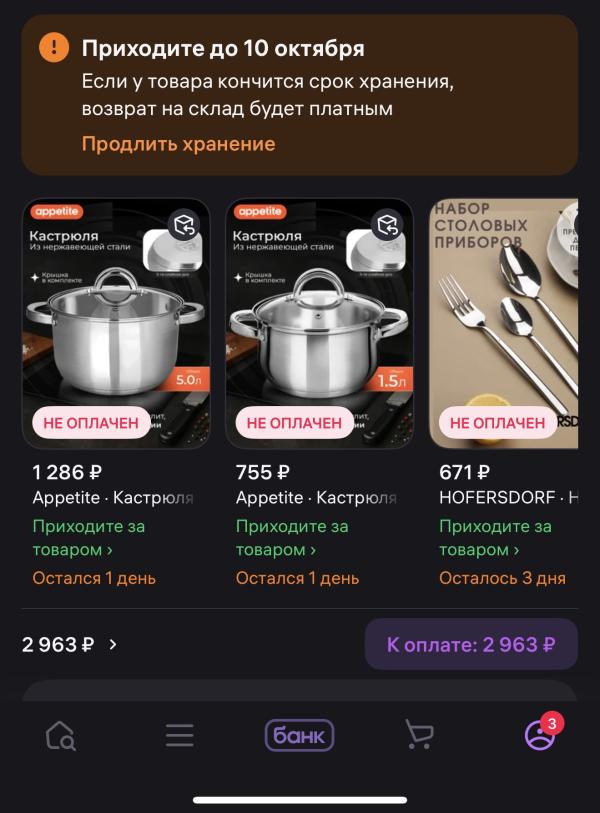Open the catalog menu tab

coord(180,736)
